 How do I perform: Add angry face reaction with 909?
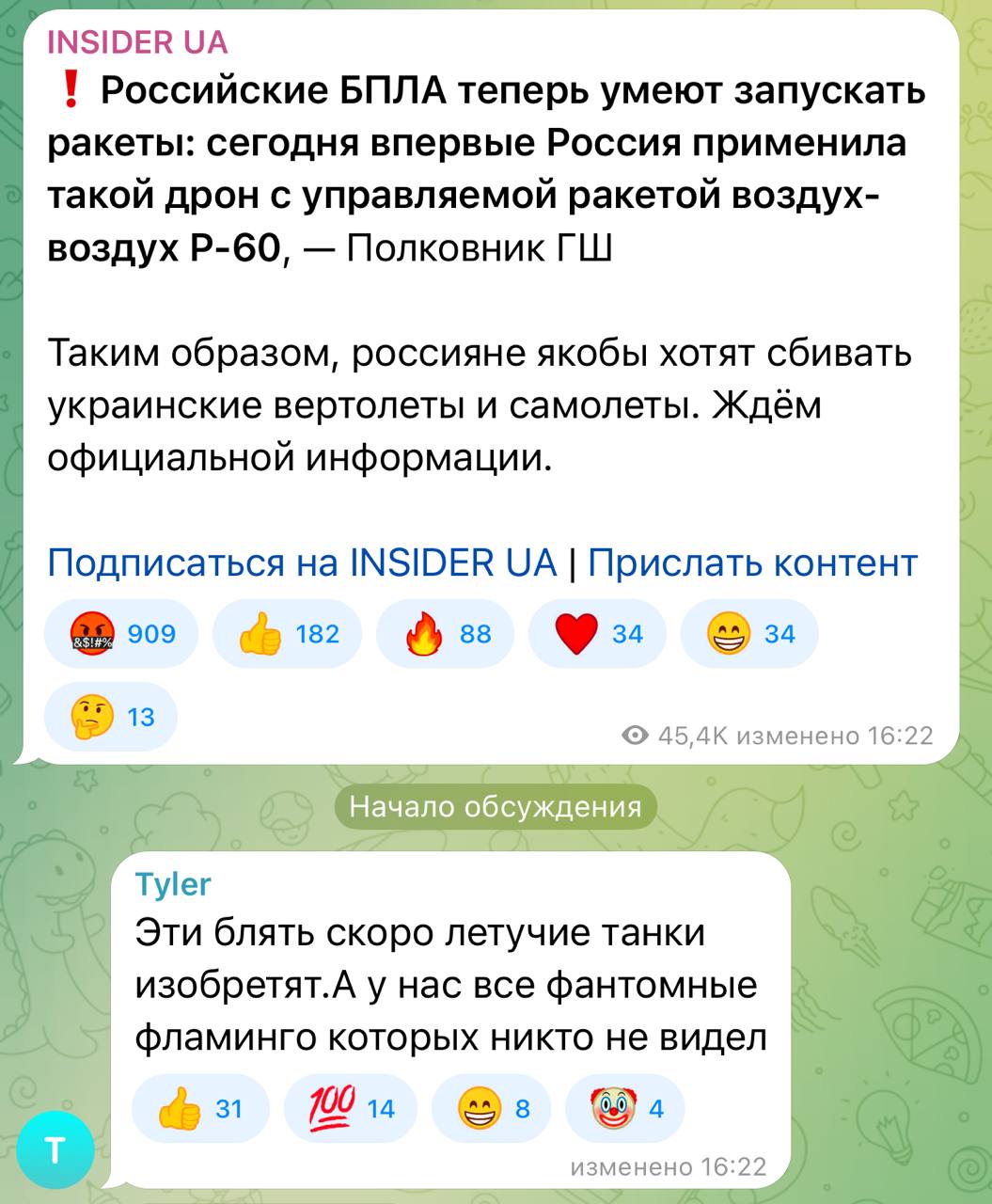click(x=122, y=634)
